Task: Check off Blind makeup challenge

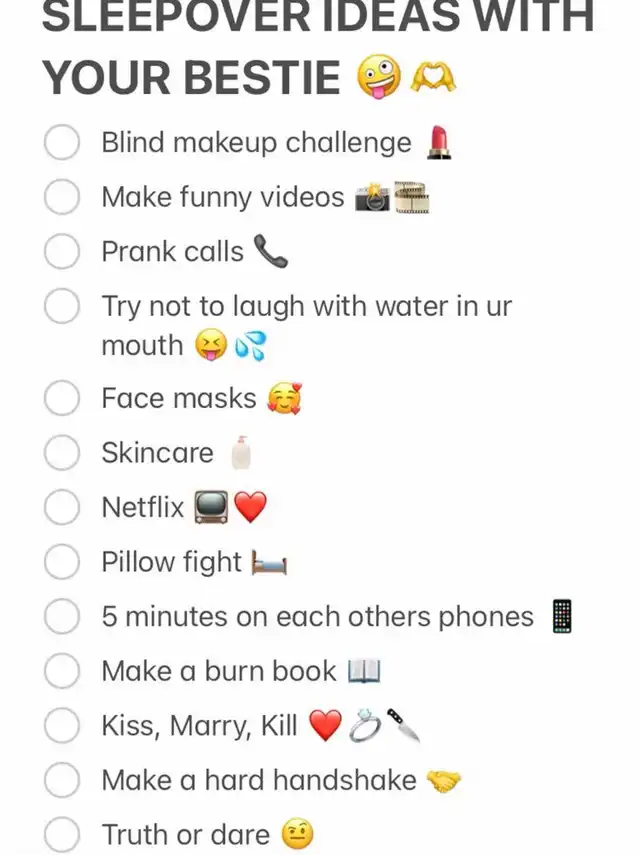Action: coord(62,143)
